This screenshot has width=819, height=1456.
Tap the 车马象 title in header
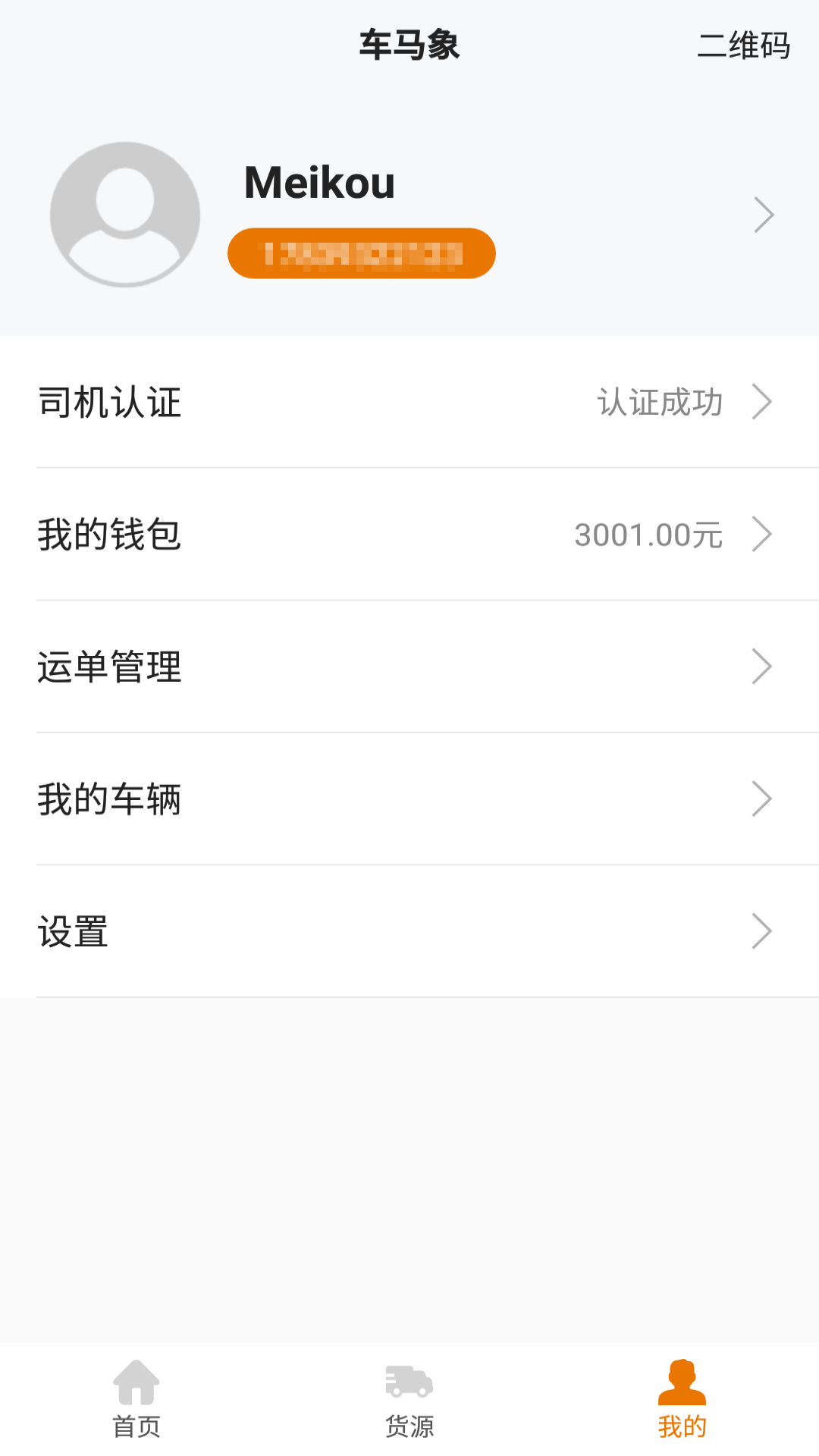[x=409, y=45]
